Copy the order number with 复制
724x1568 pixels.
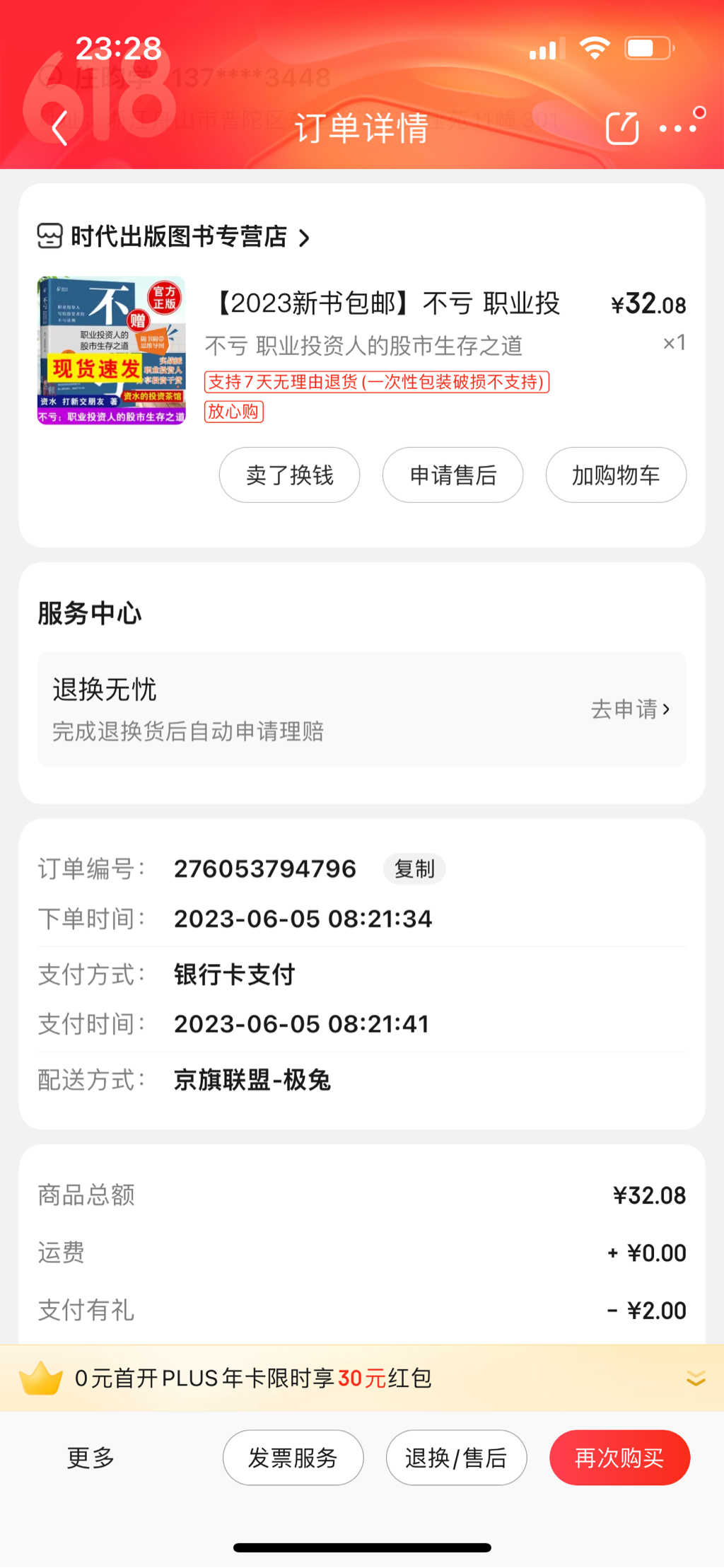click(x=414, y=869)
